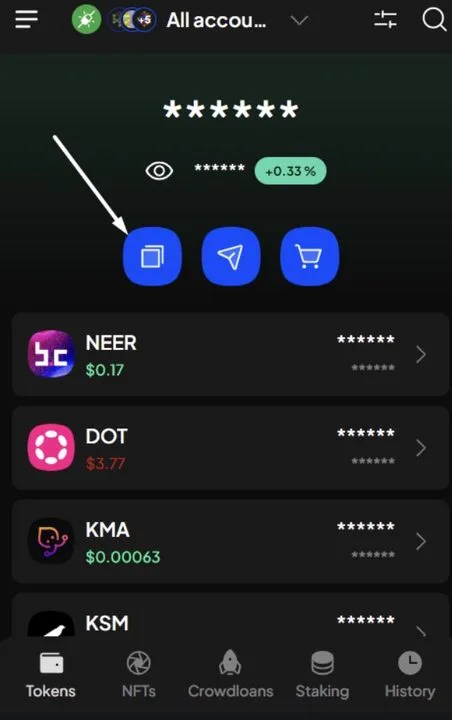Open the NEER token row
This screenshot has height=720, width=452.
(x=230, y=354)
